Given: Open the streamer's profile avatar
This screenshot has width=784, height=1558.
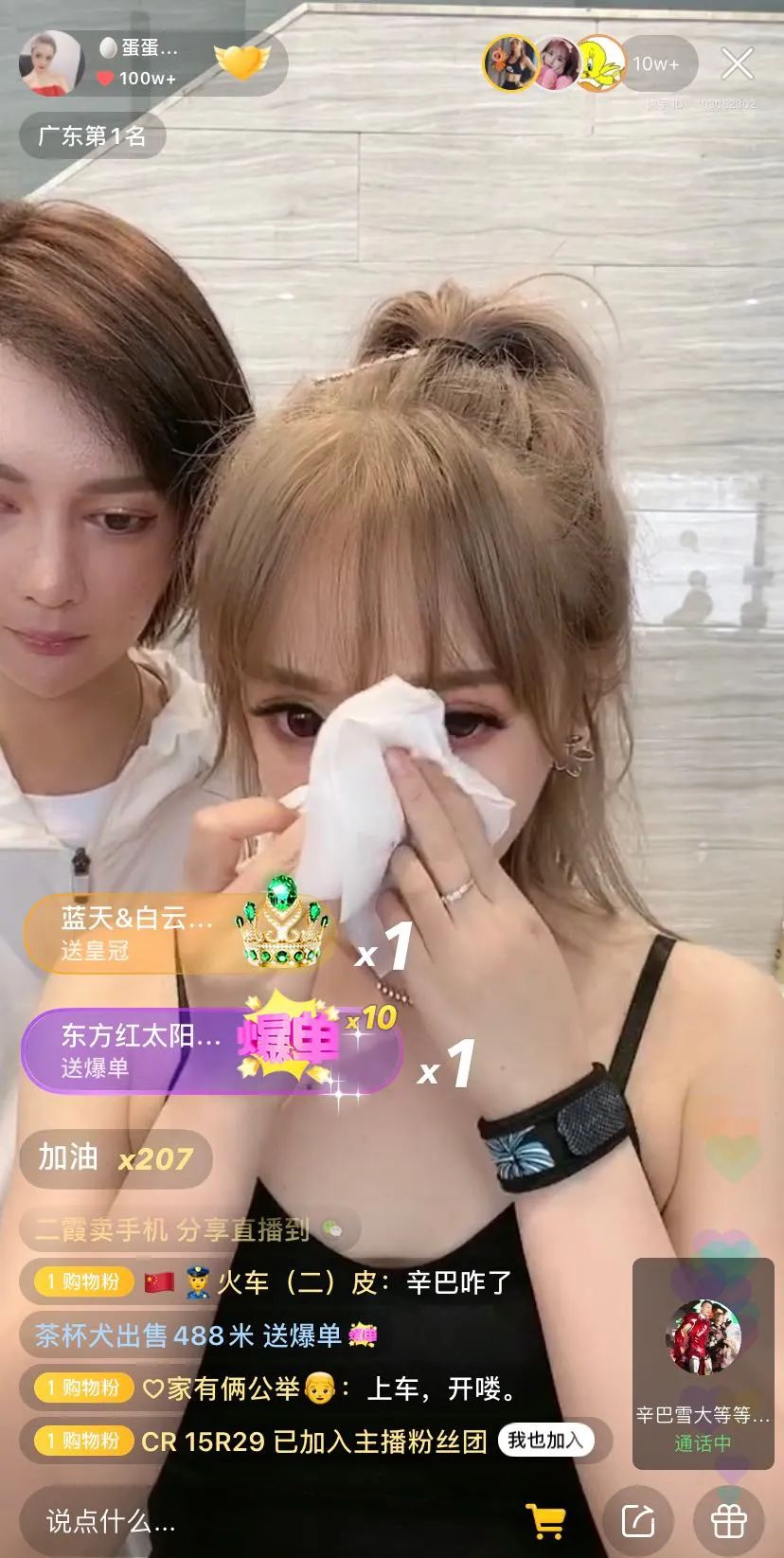Looking at the screenshot, I should [51, 63].
